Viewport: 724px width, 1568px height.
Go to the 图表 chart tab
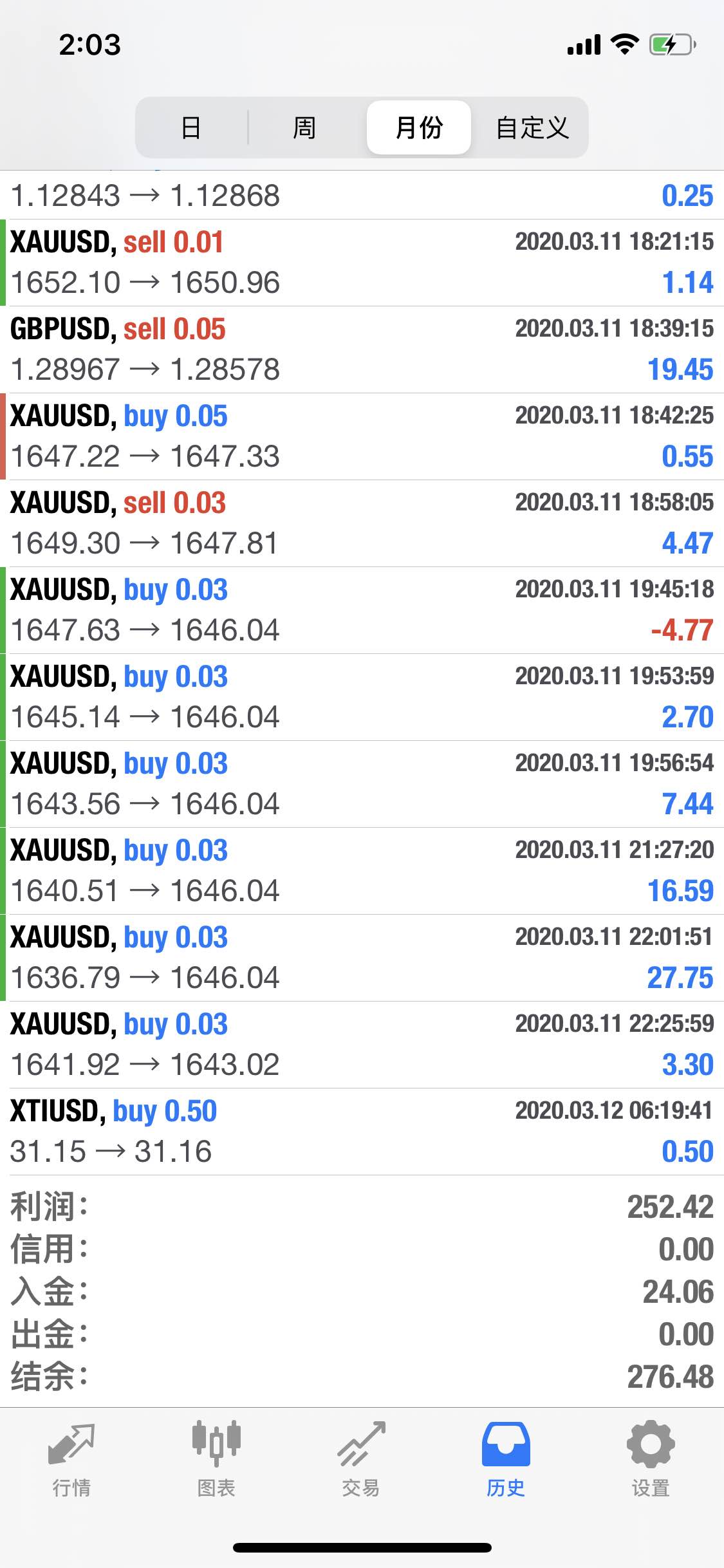point(216,1460)
